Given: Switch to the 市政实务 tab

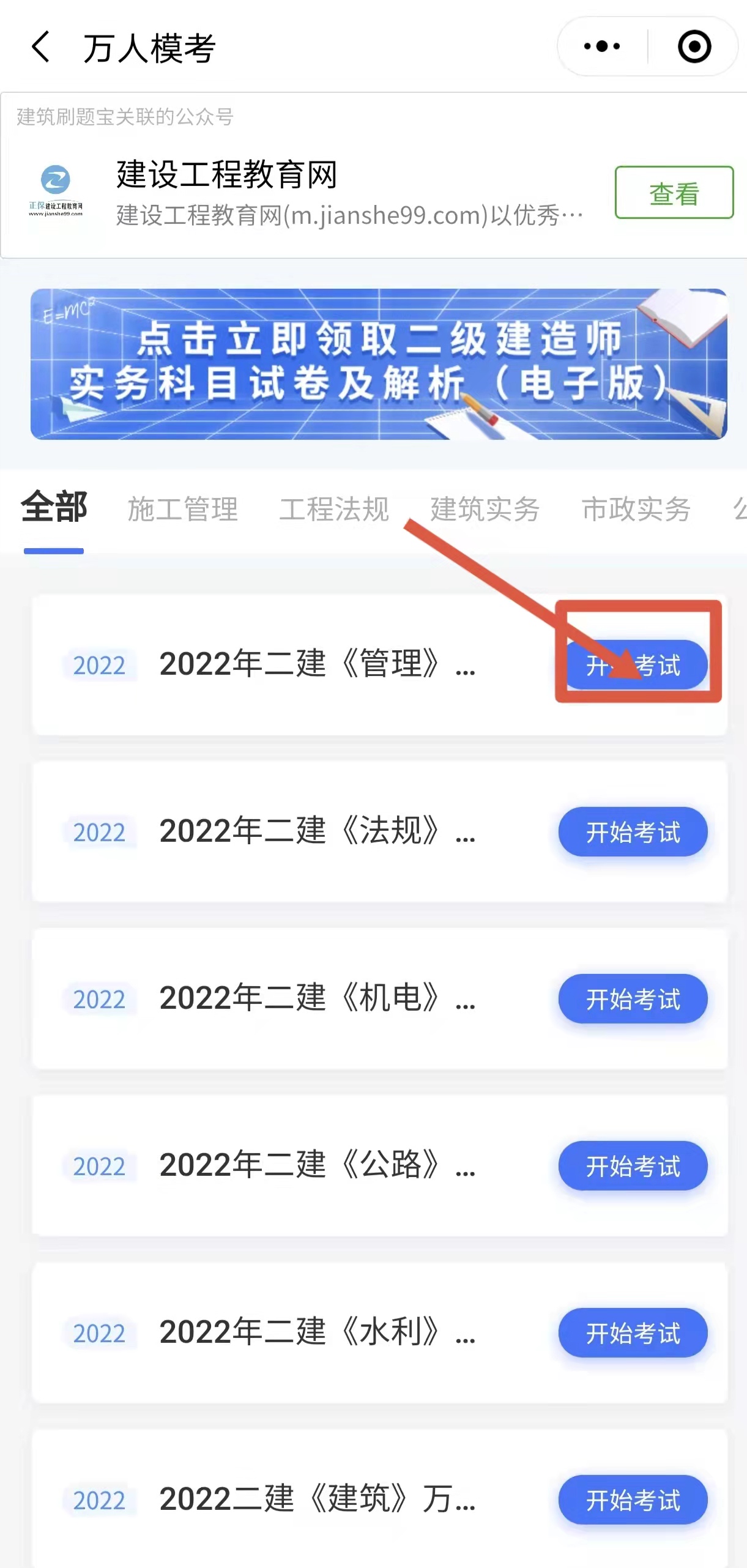Looking at the screenshot, I should click(636, 510).
